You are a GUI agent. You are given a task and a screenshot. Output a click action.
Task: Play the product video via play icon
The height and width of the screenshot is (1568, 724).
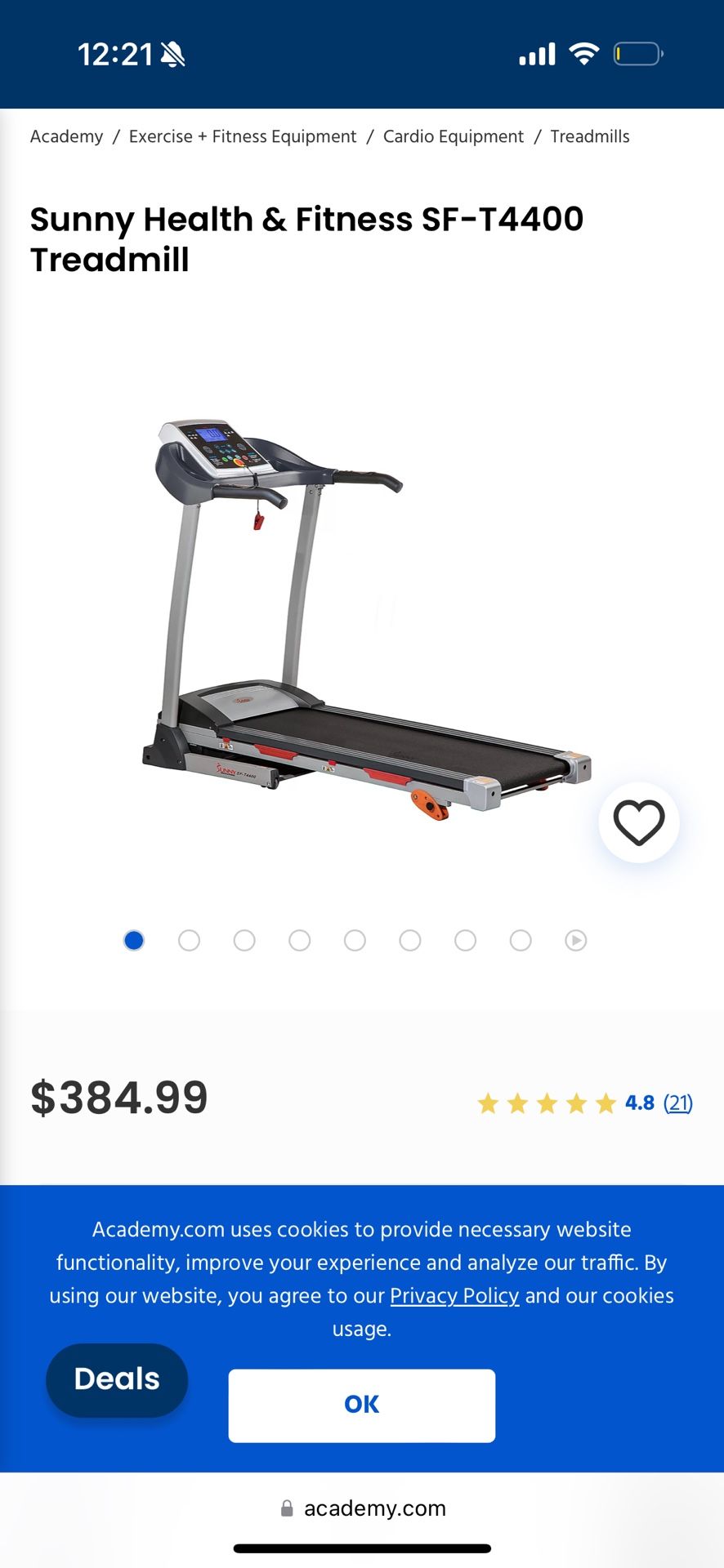coord(576,940)
